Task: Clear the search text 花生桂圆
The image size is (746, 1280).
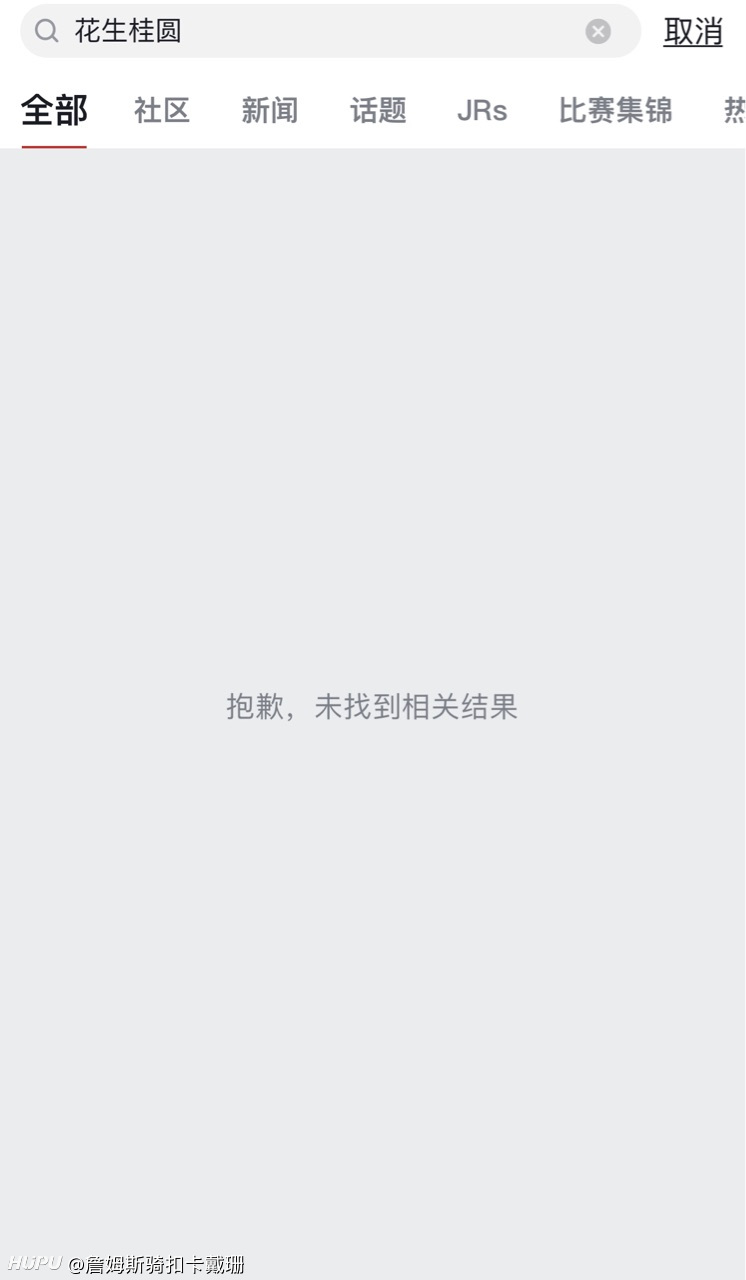Action: (598, 31)
